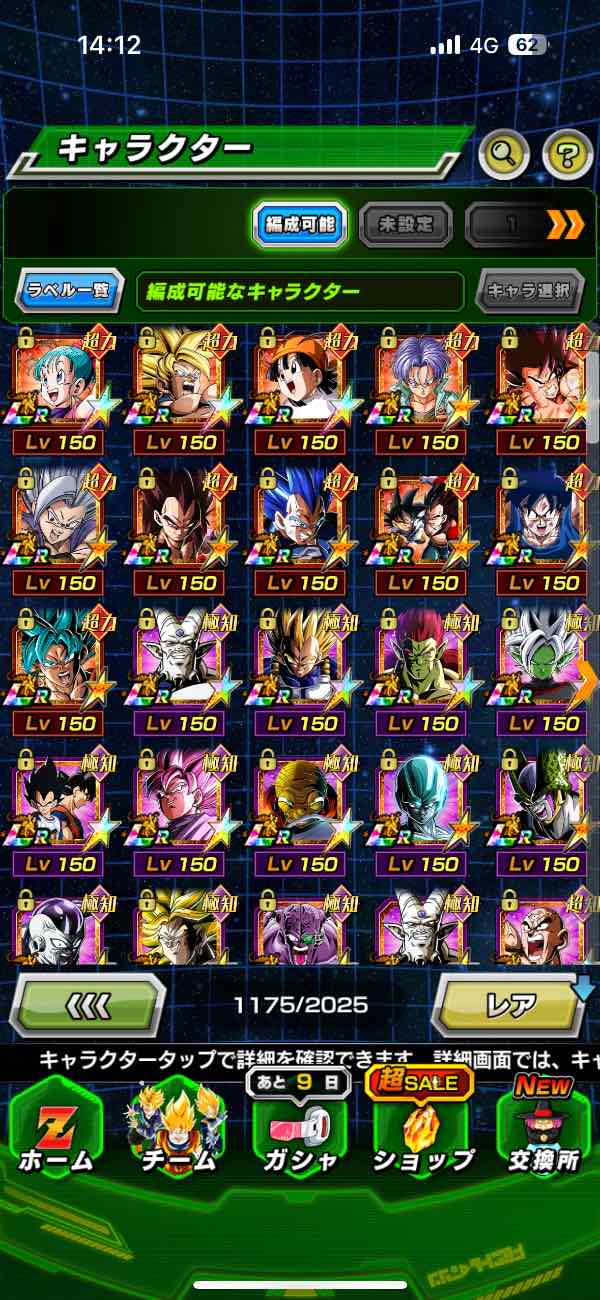
Task: Select the 未設定 filter tab
Action: (x=405, y=225)
